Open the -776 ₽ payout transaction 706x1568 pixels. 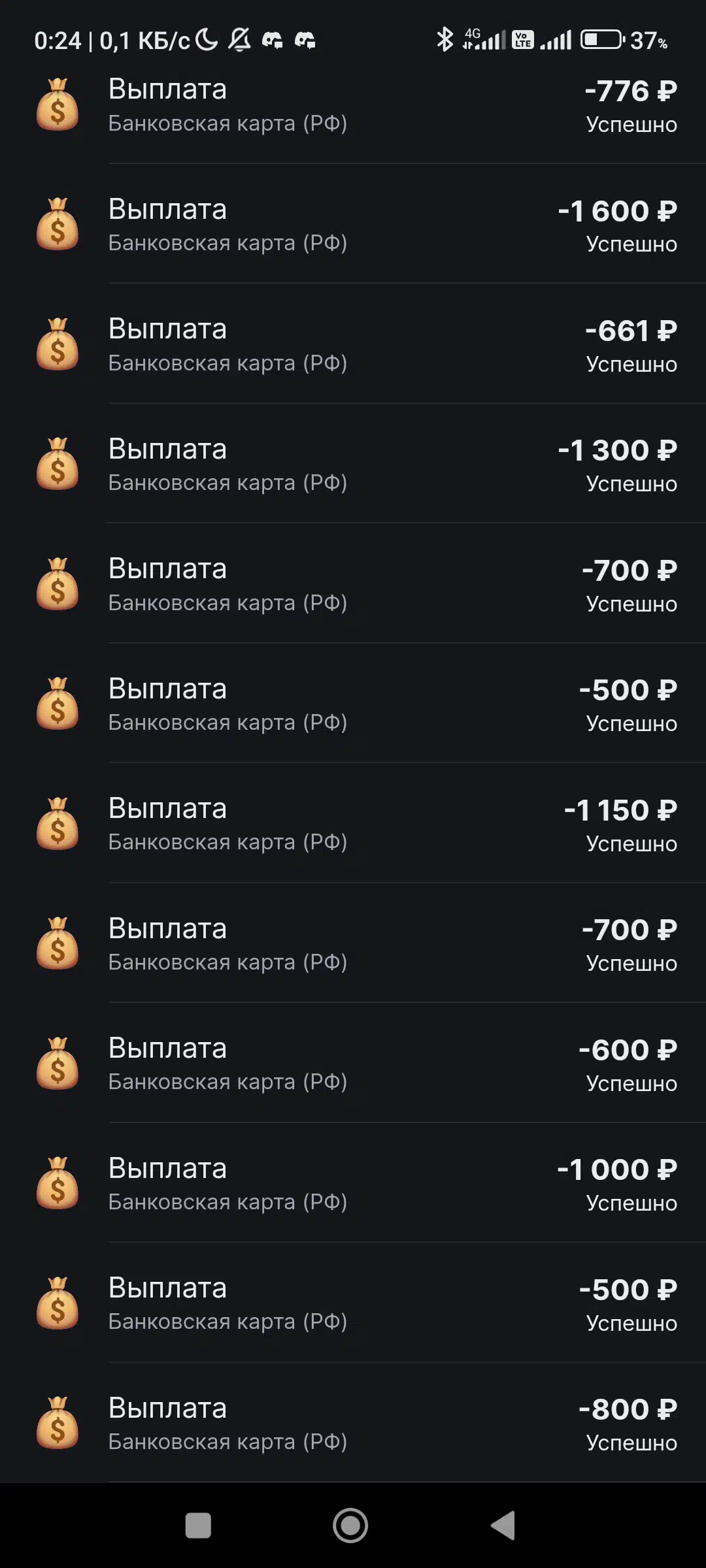coord(353,106)
